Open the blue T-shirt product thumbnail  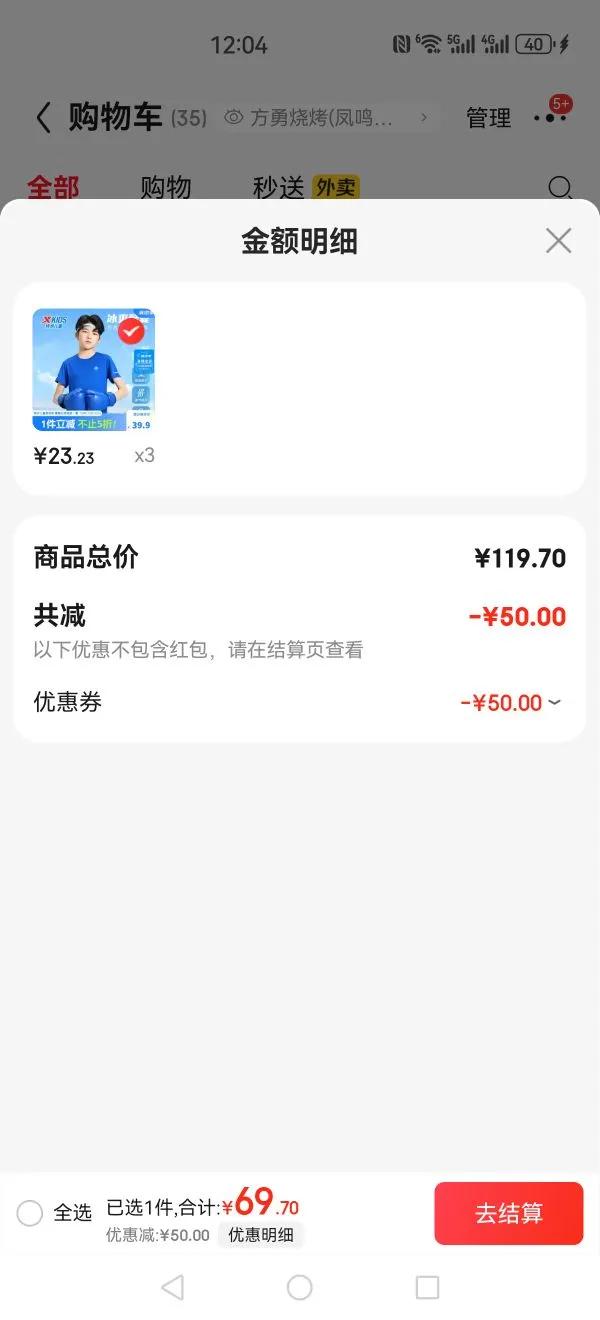click(x=94, y=370)
